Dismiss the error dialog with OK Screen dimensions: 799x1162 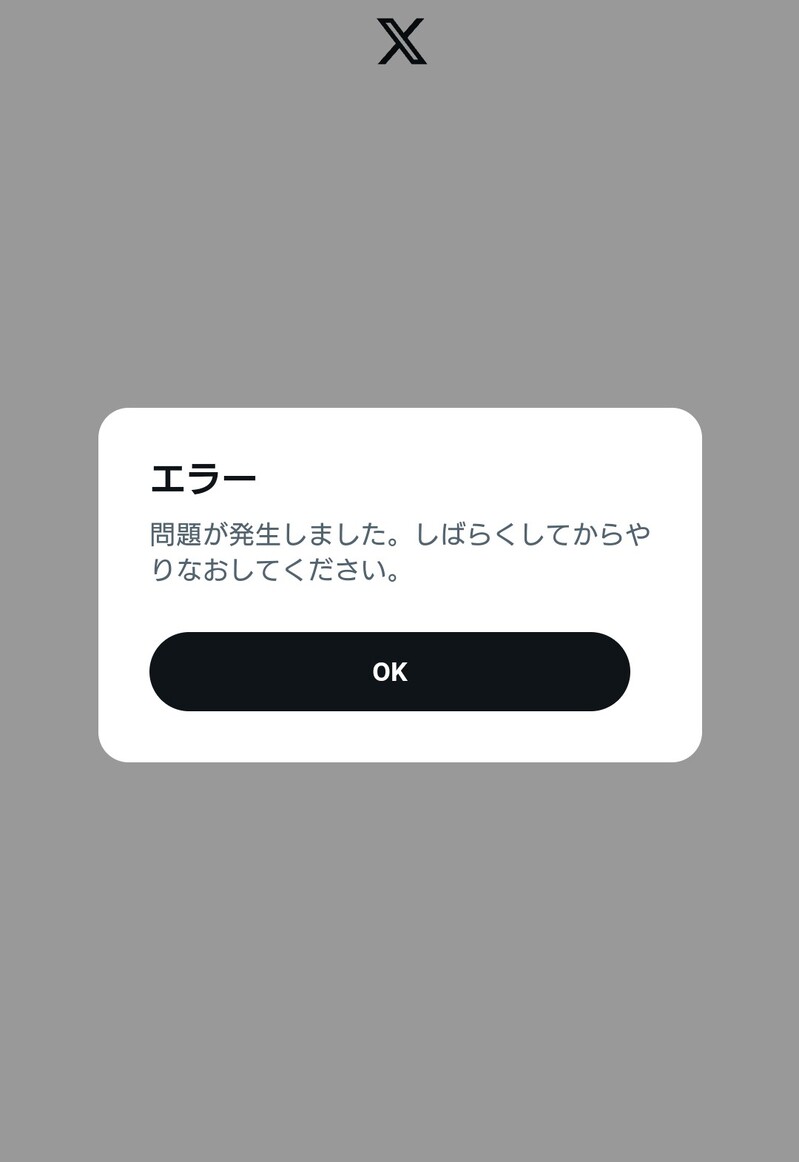389,671
